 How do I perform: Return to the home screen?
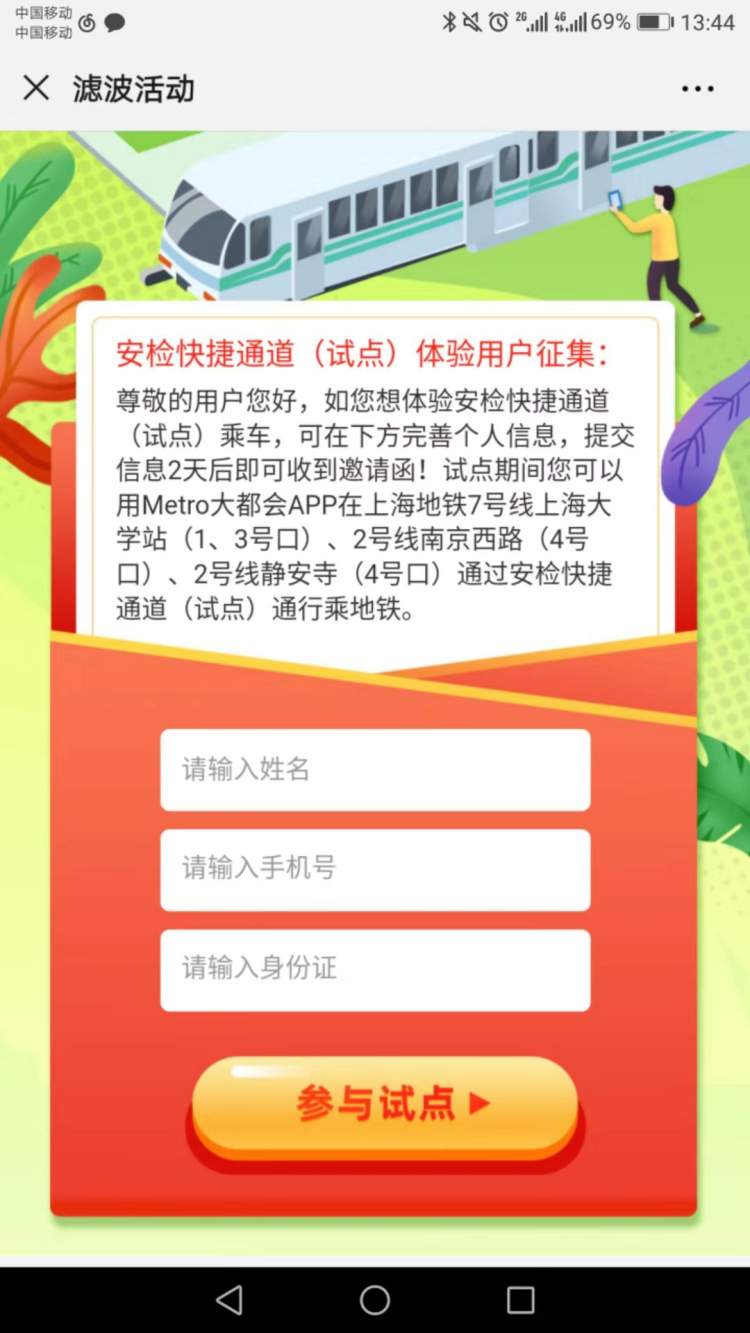375,1299
